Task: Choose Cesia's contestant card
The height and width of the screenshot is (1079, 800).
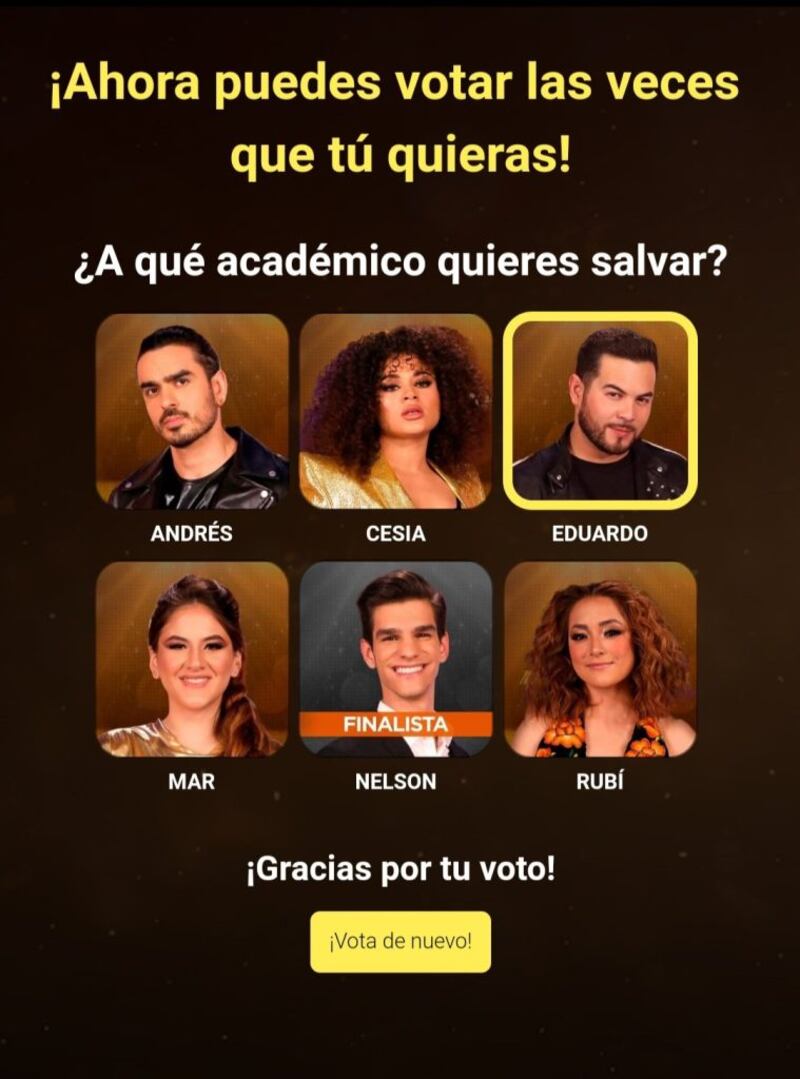Action: click(x=396, y=411)
